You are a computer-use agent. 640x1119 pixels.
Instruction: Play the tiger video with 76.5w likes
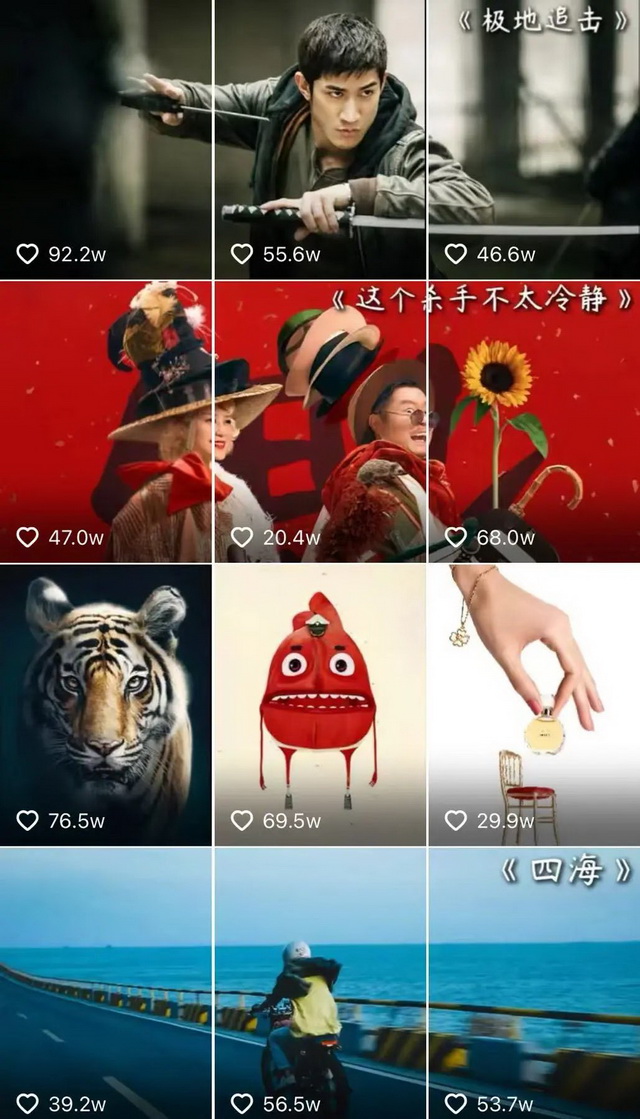click(x=105, y=704)
